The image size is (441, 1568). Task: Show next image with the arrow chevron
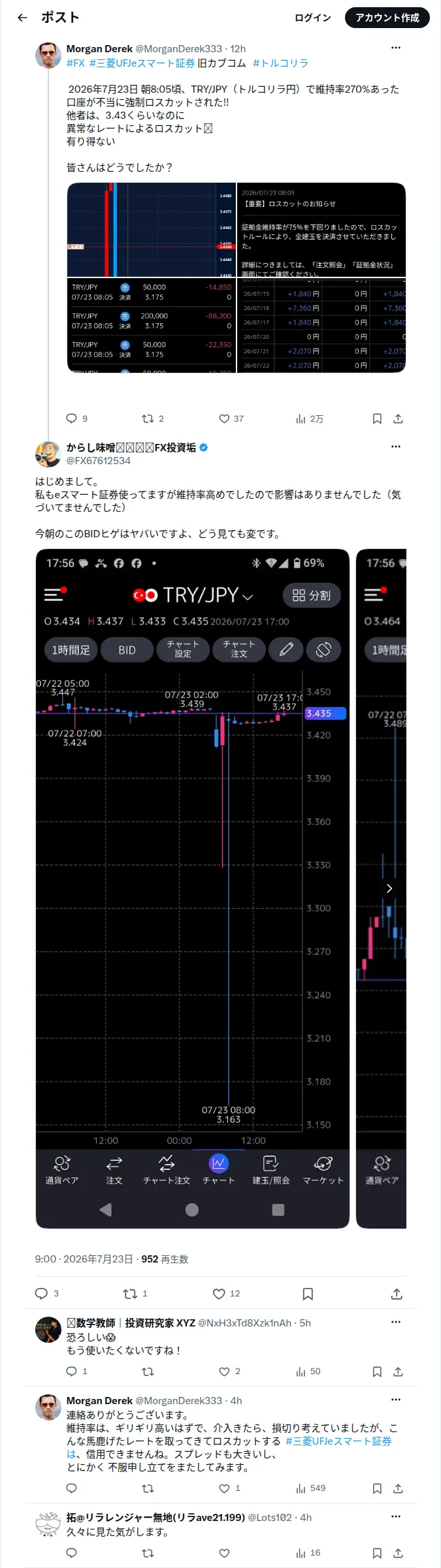[389, 888]
